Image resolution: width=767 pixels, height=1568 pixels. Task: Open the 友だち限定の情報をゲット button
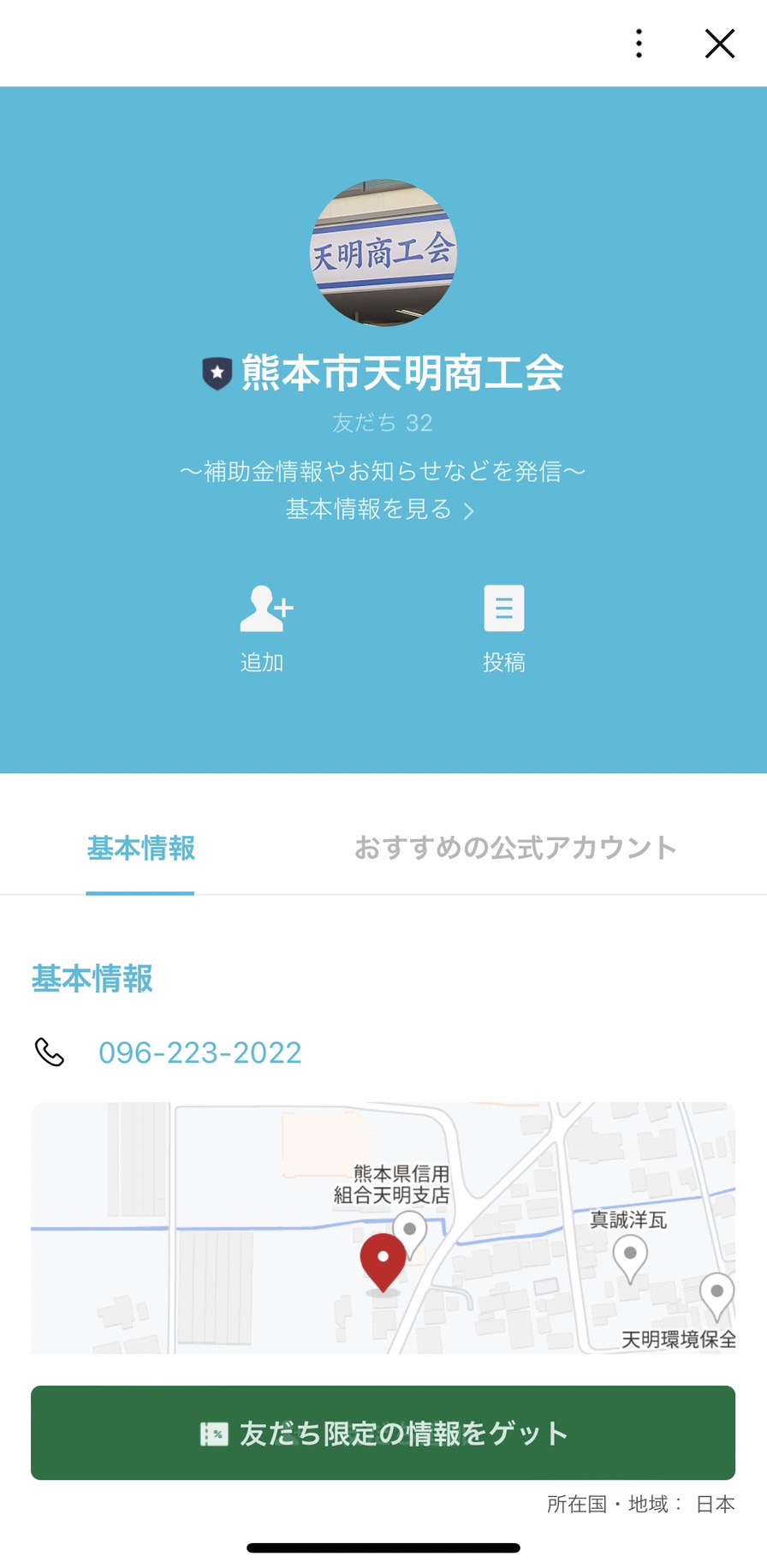(x=383, y=1433)
